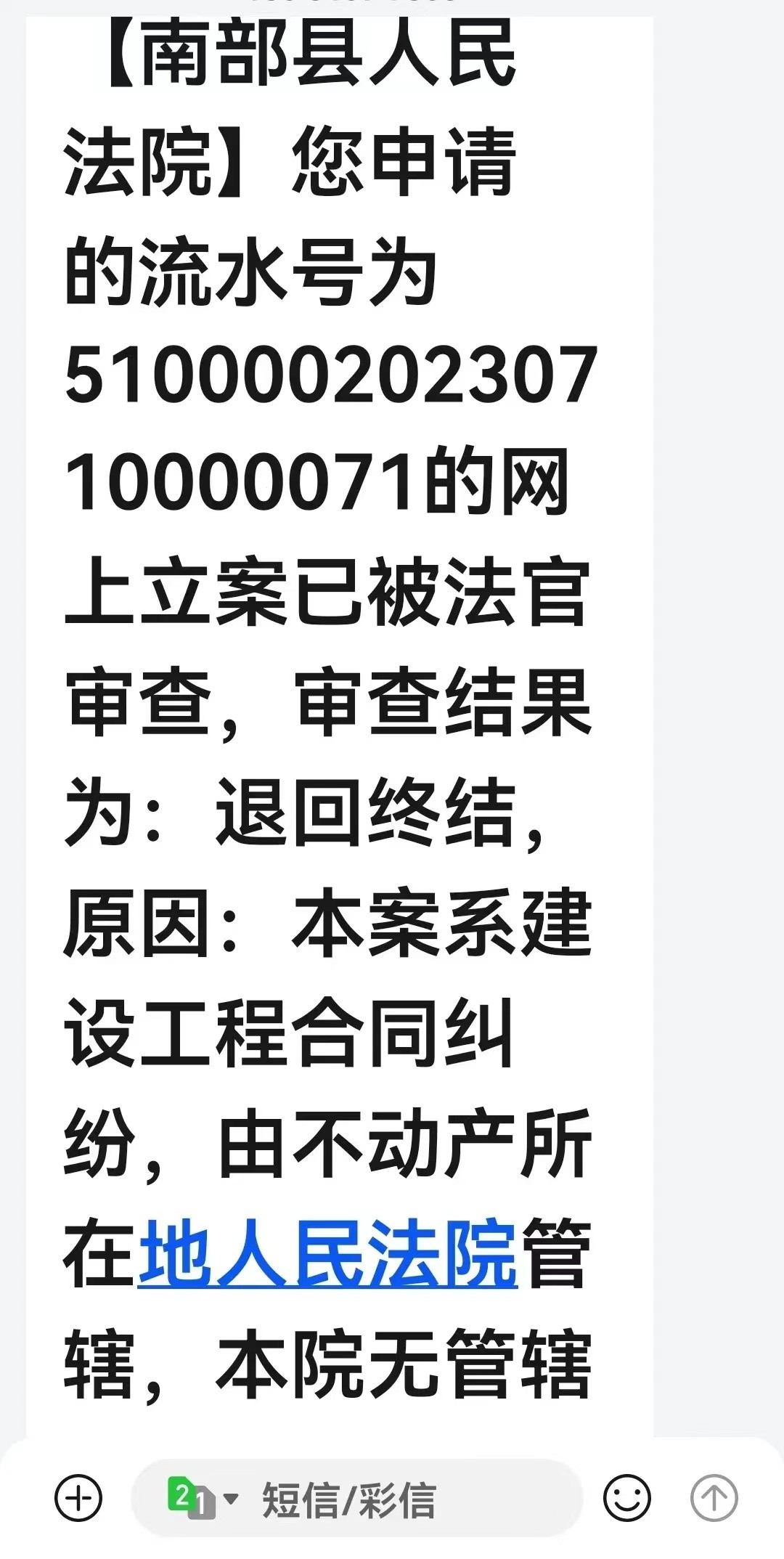
Task: Open the emoji picker
Action: click(x=626, y=1497)
